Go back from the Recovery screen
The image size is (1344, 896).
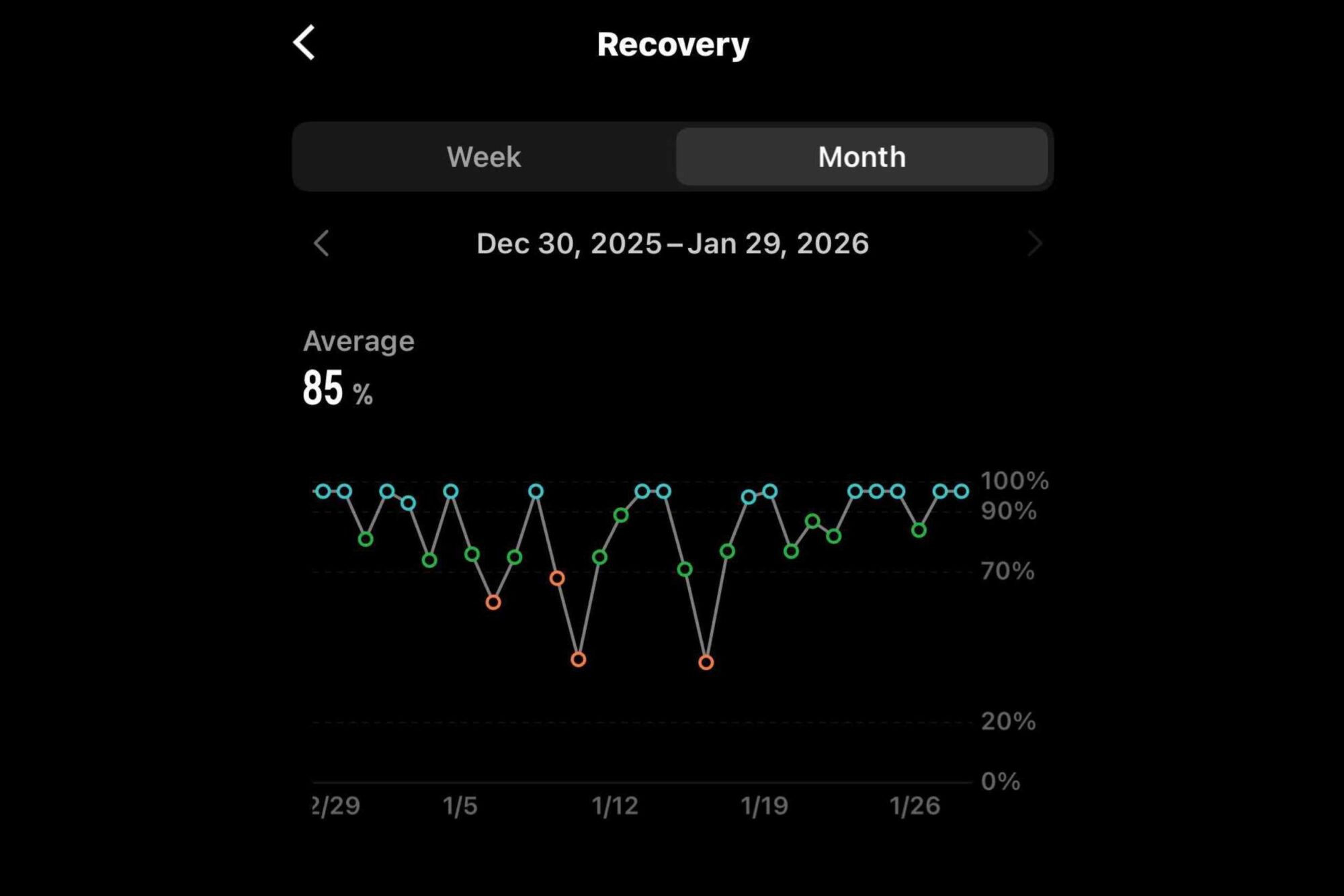click(x=304, y=43)
